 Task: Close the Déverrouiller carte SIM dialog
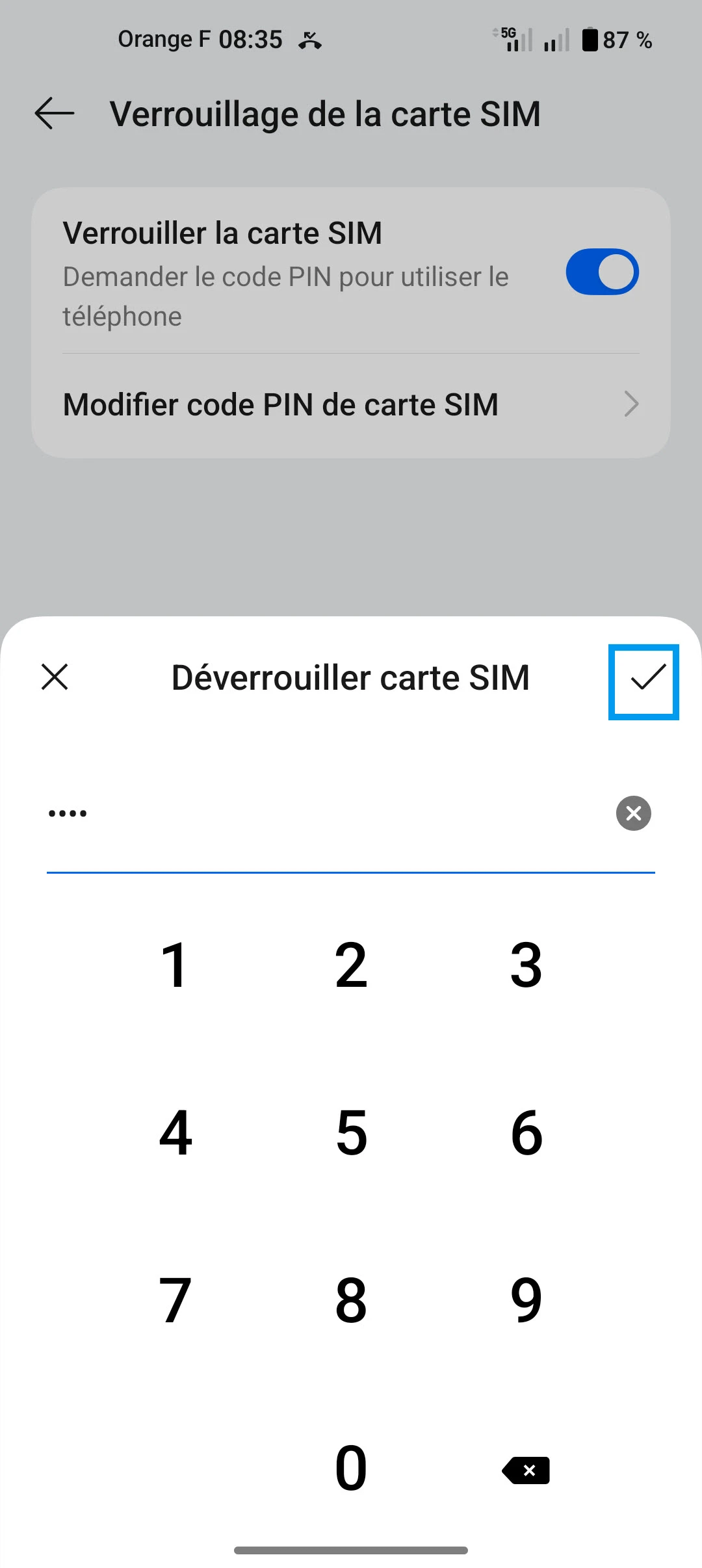[55, 677]
